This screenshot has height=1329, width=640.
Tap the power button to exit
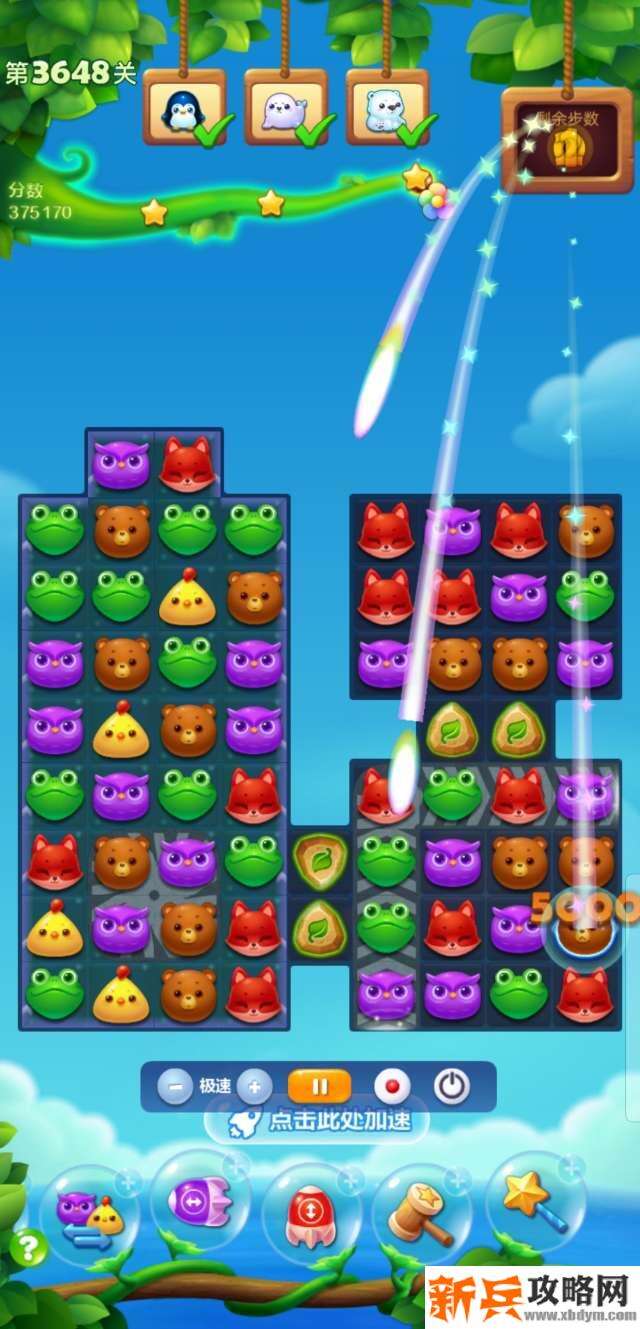(x=452, y=1086)
